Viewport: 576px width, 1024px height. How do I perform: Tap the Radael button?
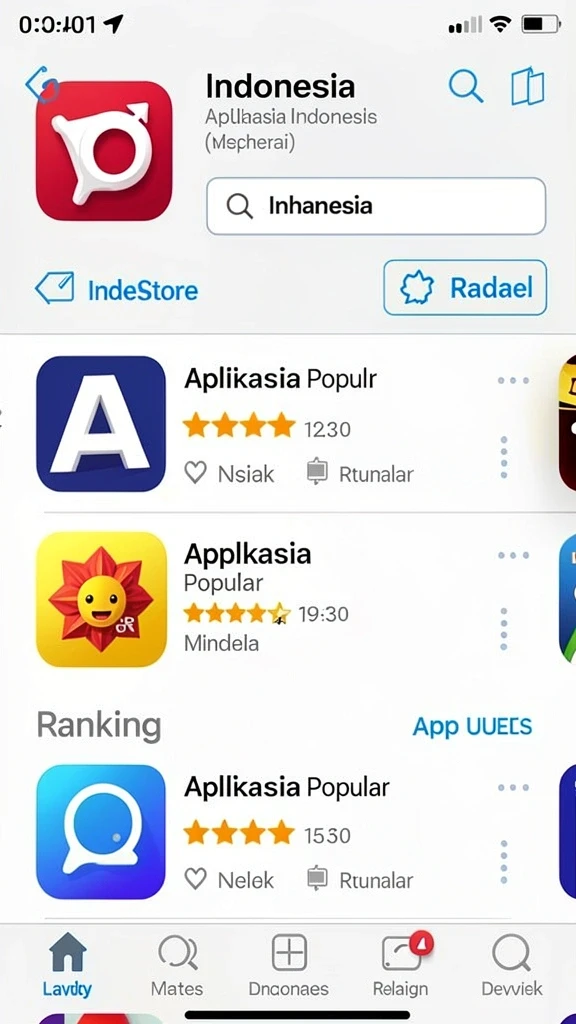coord(465,288)
